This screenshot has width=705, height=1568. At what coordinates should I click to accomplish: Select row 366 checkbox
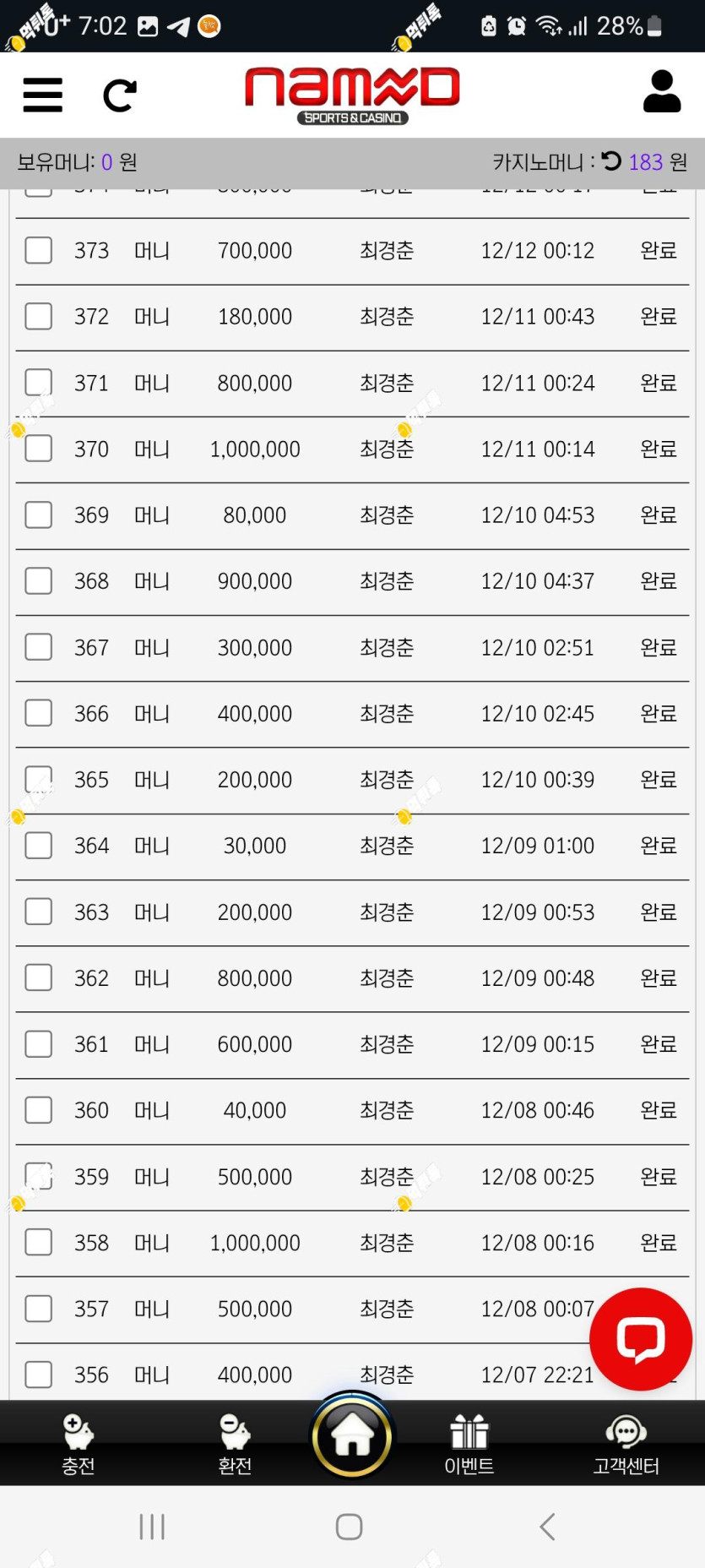[39, 713]
